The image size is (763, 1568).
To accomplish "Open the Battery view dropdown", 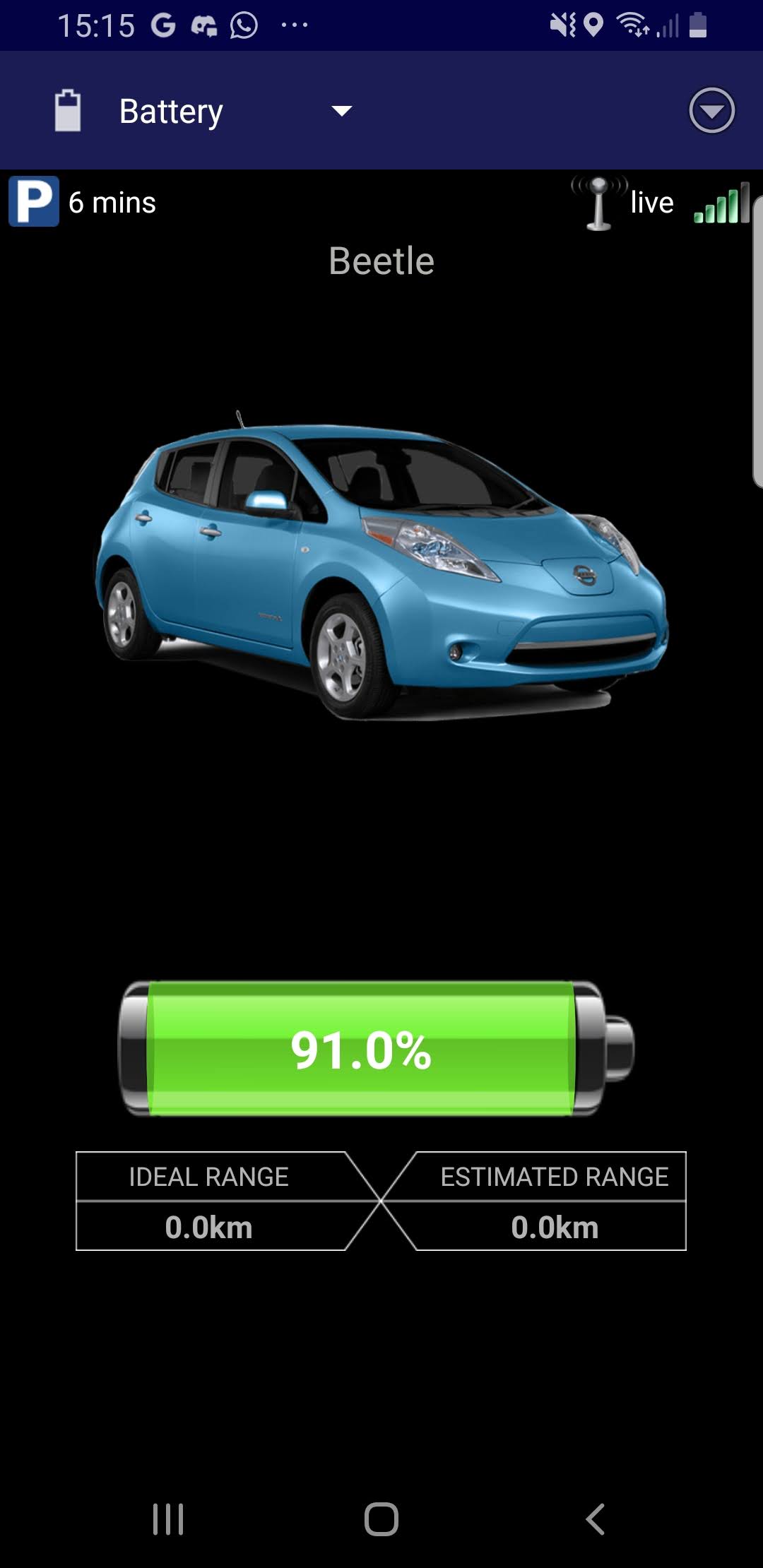I will [233, 111].
